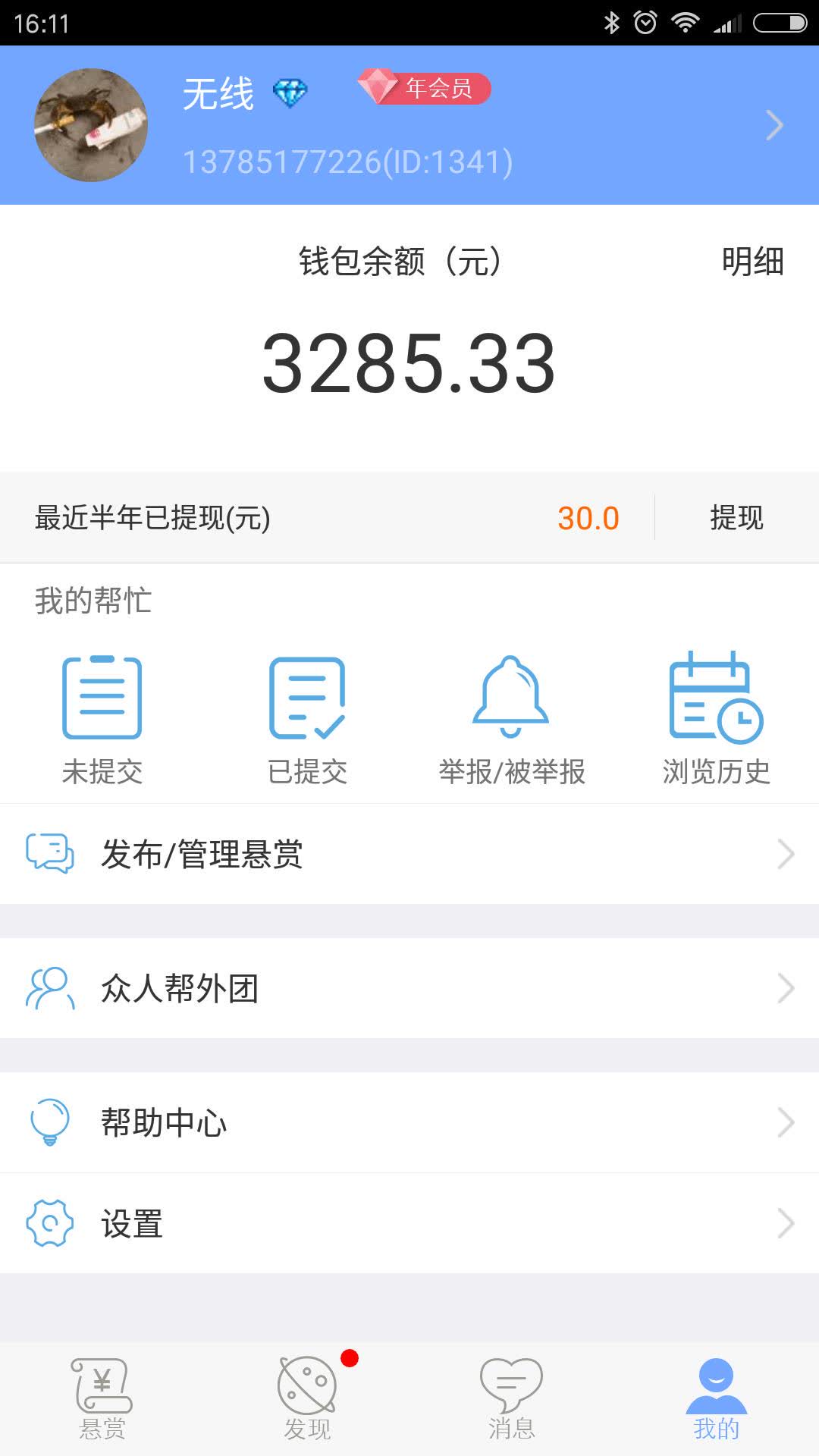Switch to the 悬赏 tab

point(102,1399)
